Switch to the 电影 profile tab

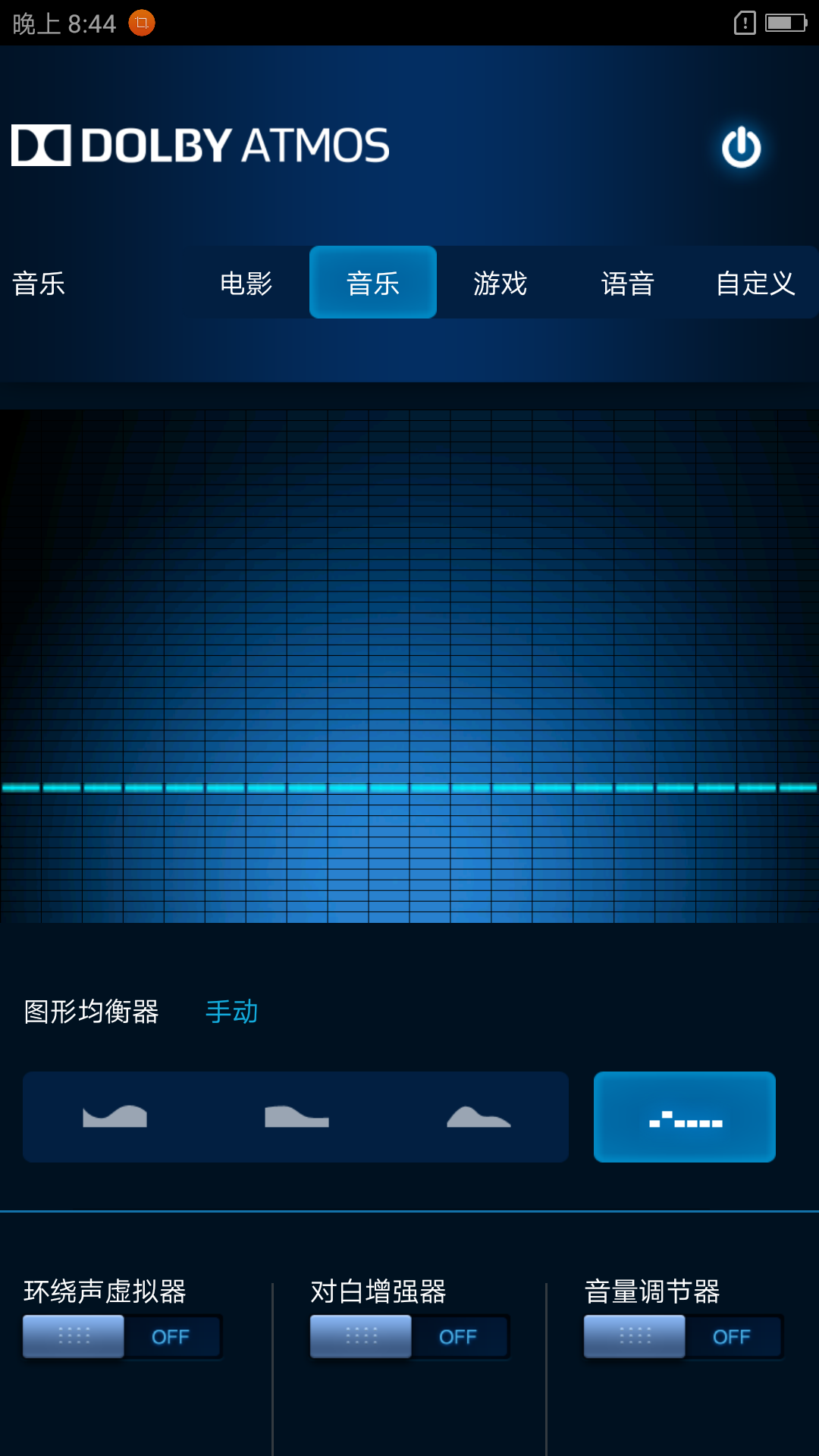(x=246, y=283)
